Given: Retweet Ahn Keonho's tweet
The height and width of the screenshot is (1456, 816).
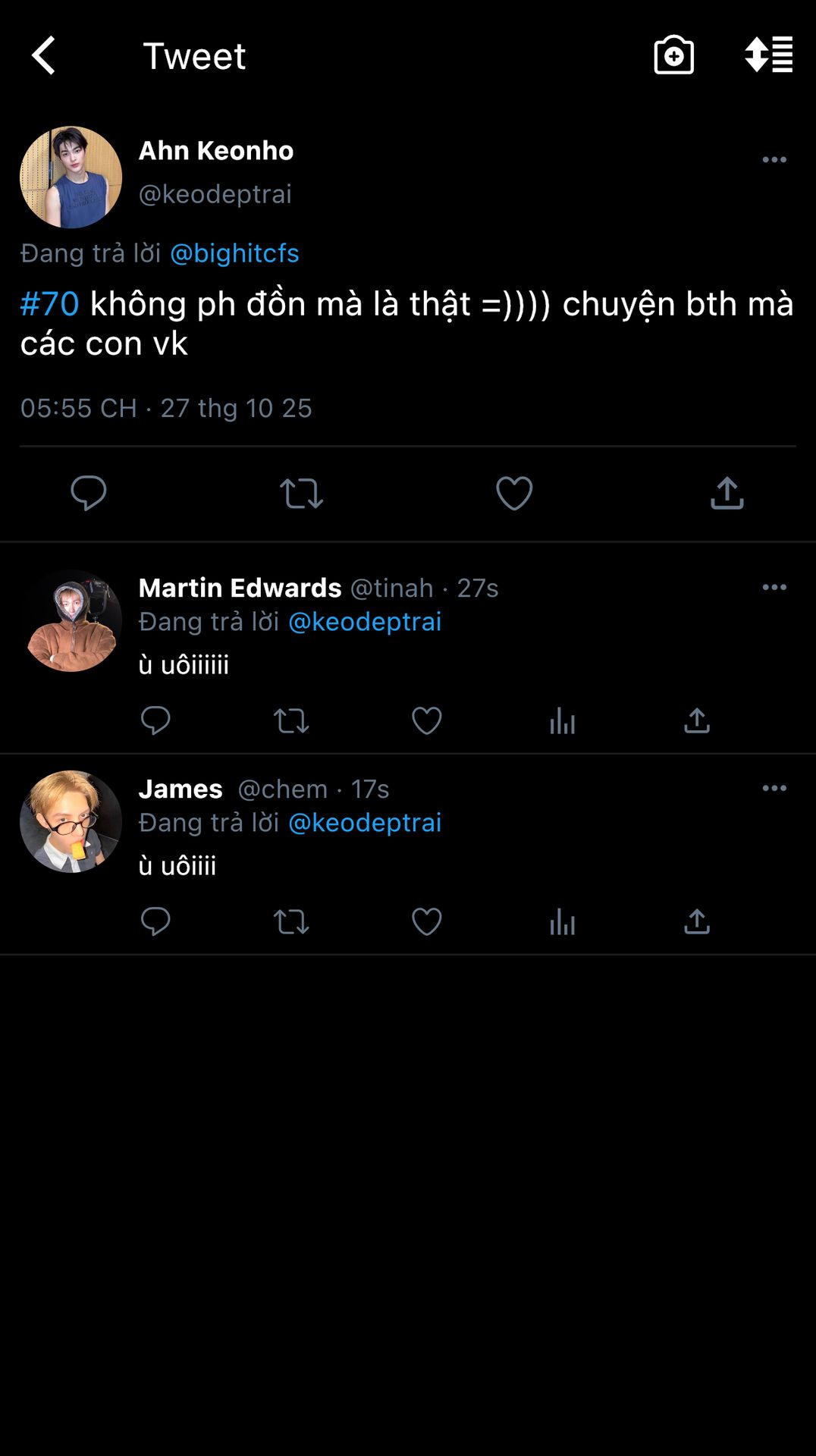Looking at the screenshot, I should [x=301, y=493].
